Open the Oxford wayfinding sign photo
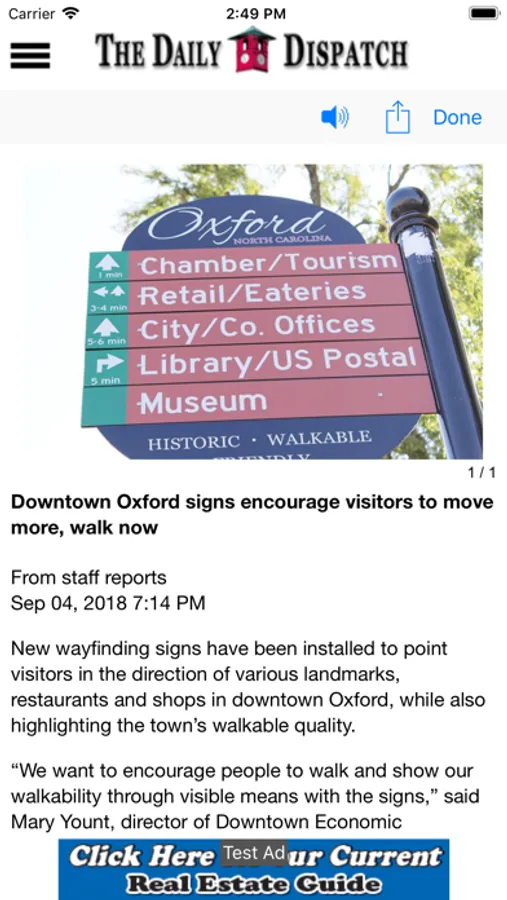The image size is (507, 900). tap(253, 312)
